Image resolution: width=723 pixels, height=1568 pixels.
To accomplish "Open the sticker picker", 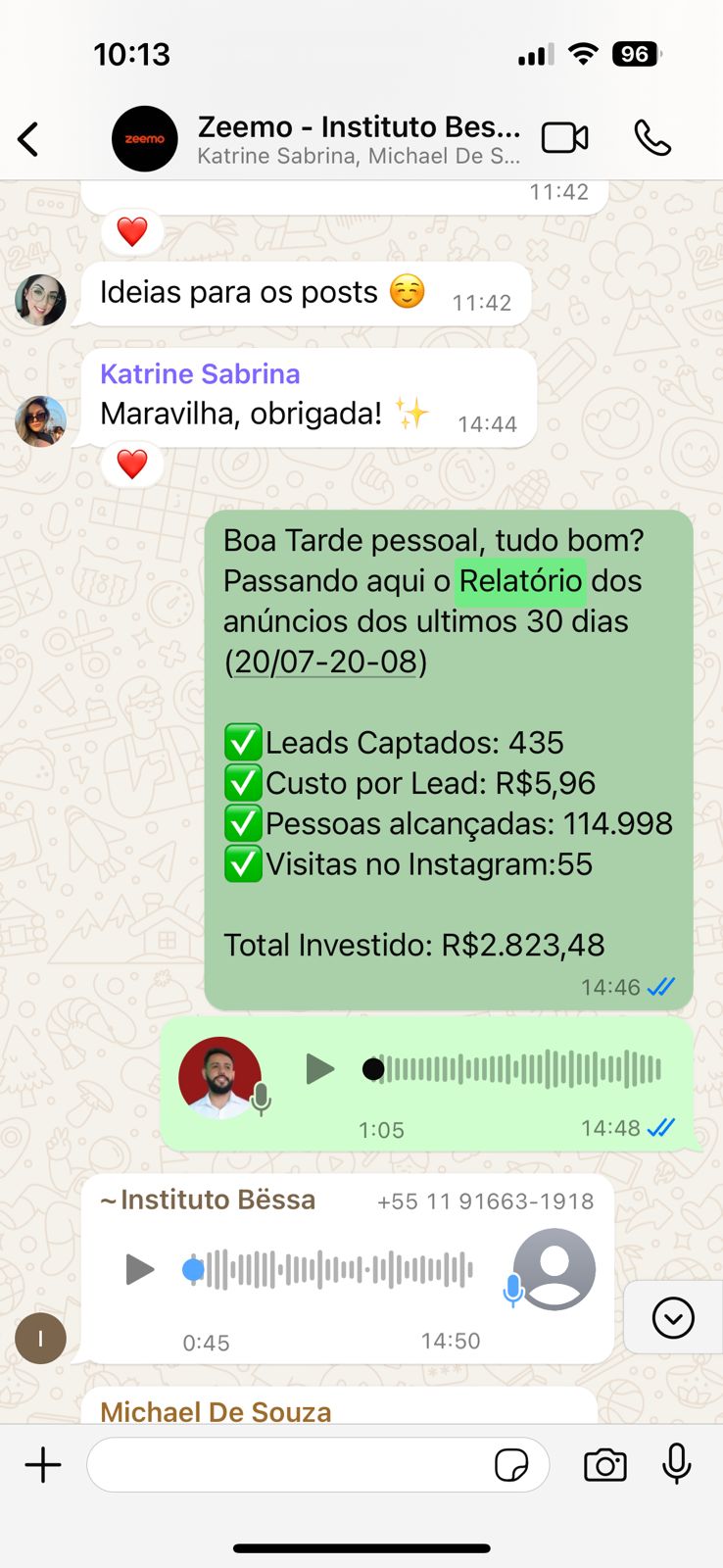I will point(511,1466).
